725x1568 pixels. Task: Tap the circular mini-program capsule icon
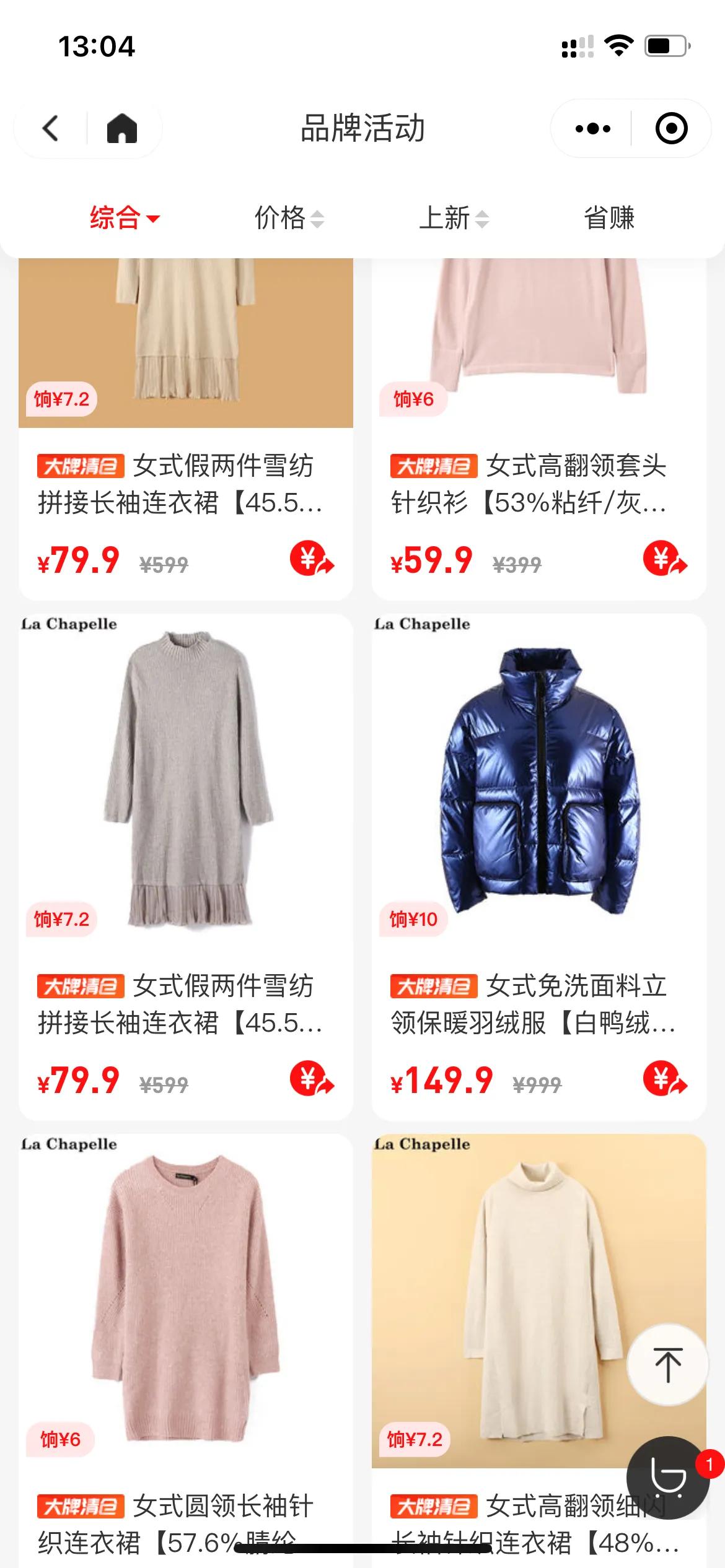tap(671, 128)
